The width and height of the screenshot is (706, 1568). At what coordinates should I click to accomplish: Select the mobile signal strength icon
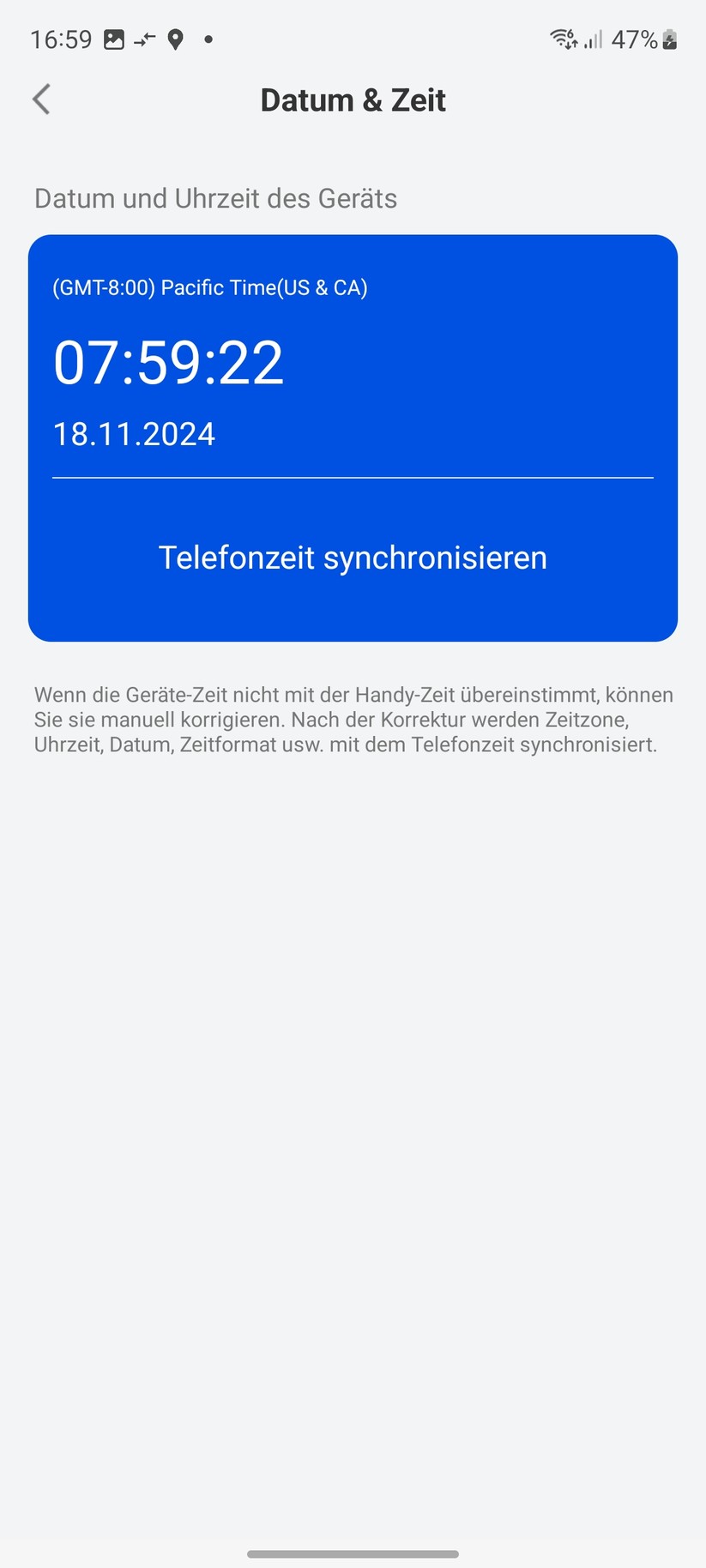click(593, 39)
